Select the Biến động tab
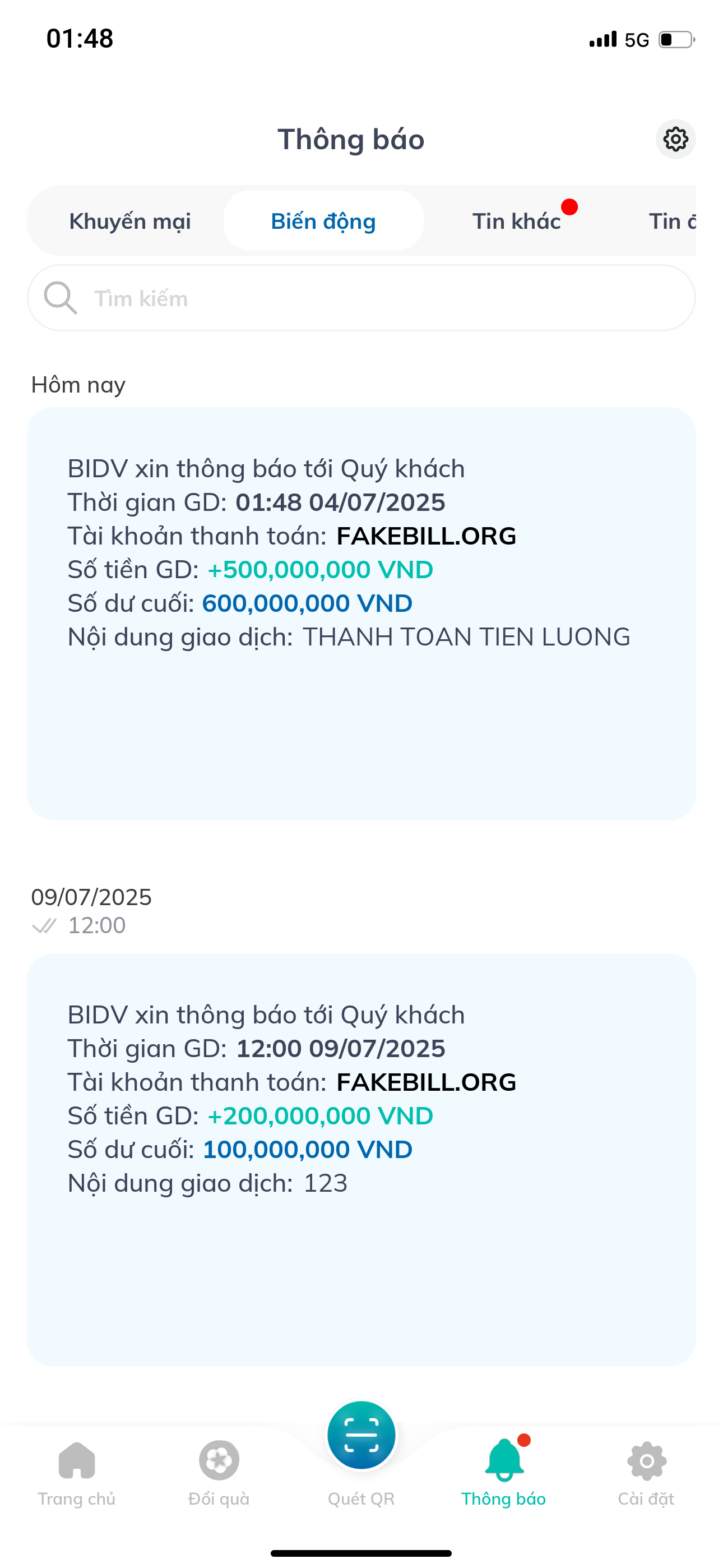Image resolution: width=723 pixels, height=1568 pixels. pyautogui.click(x=323, y=221)
